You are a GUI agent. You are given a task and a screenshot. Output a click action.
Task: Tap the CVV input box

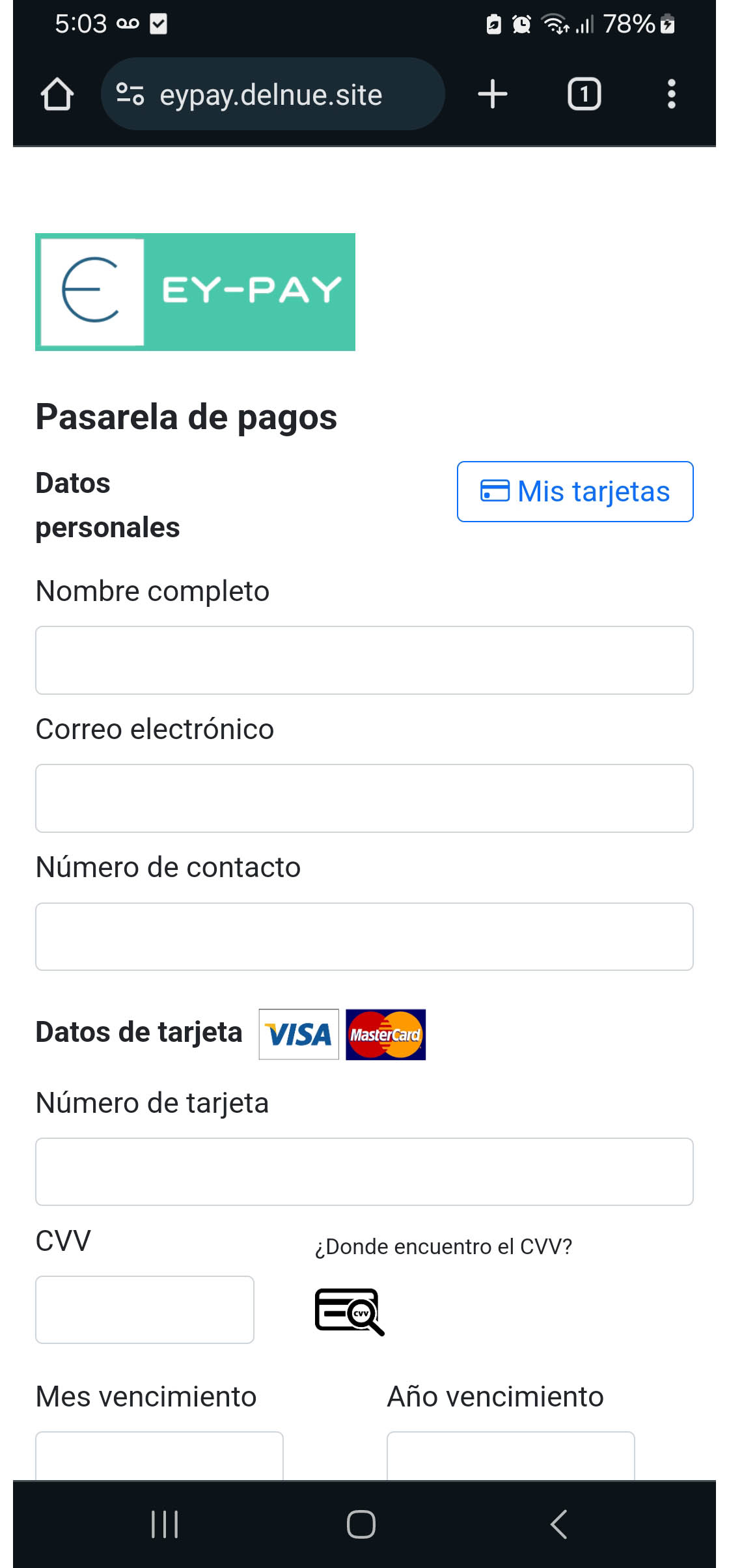coord(144,1309)
